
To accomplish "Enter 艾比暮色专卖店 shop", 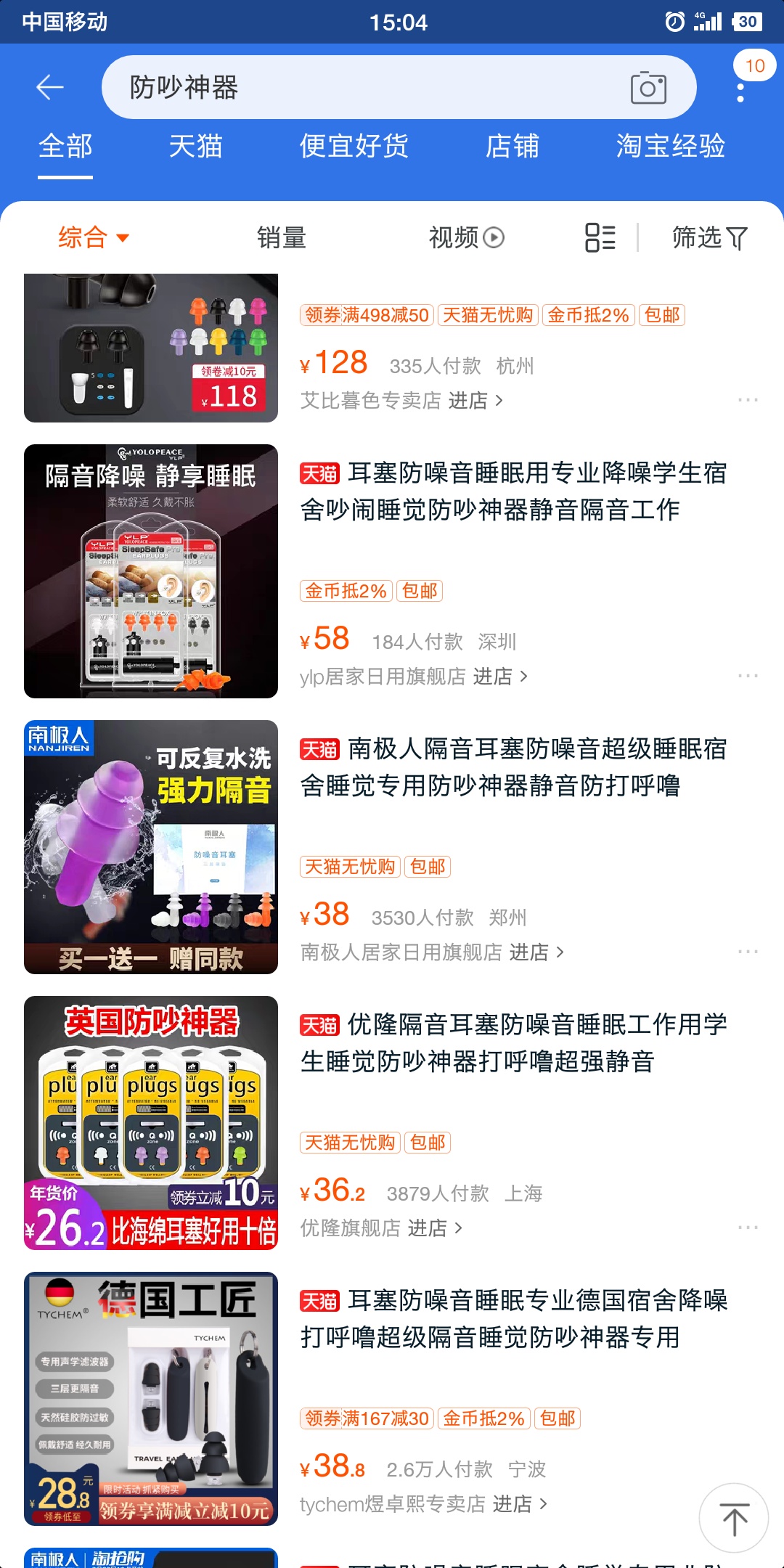I will (401, 400).
